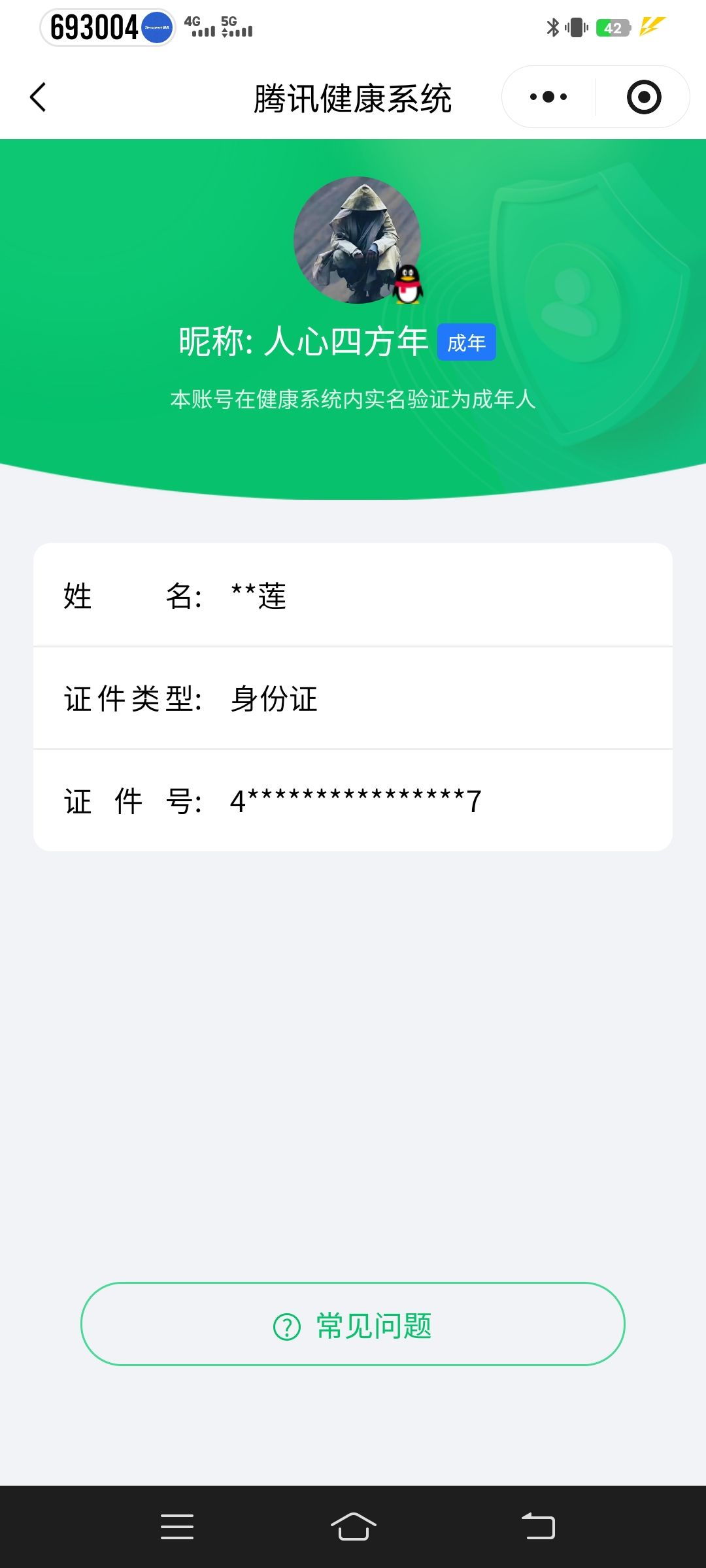Select the 成年 adult status badge
The image size is (706, 1568).
tap(465, 342)
